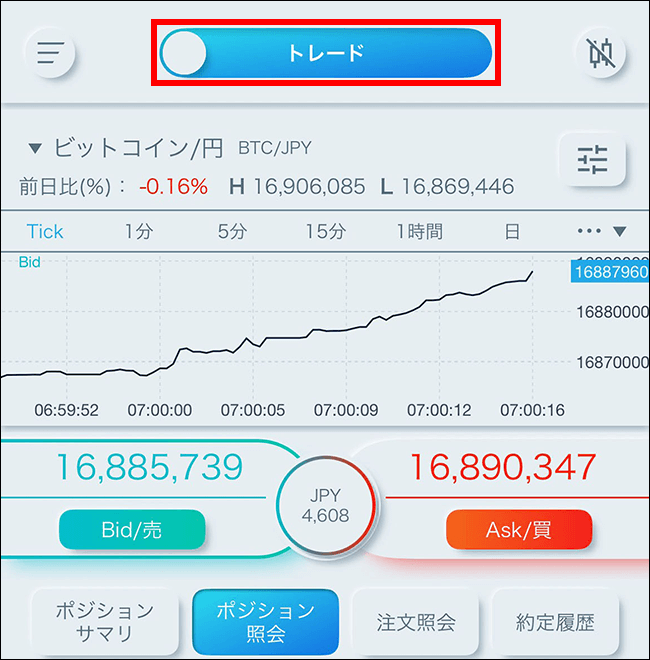Open 約定履歴 tab
Viewport: 650px width, 660px height.
tap(556, 622)
